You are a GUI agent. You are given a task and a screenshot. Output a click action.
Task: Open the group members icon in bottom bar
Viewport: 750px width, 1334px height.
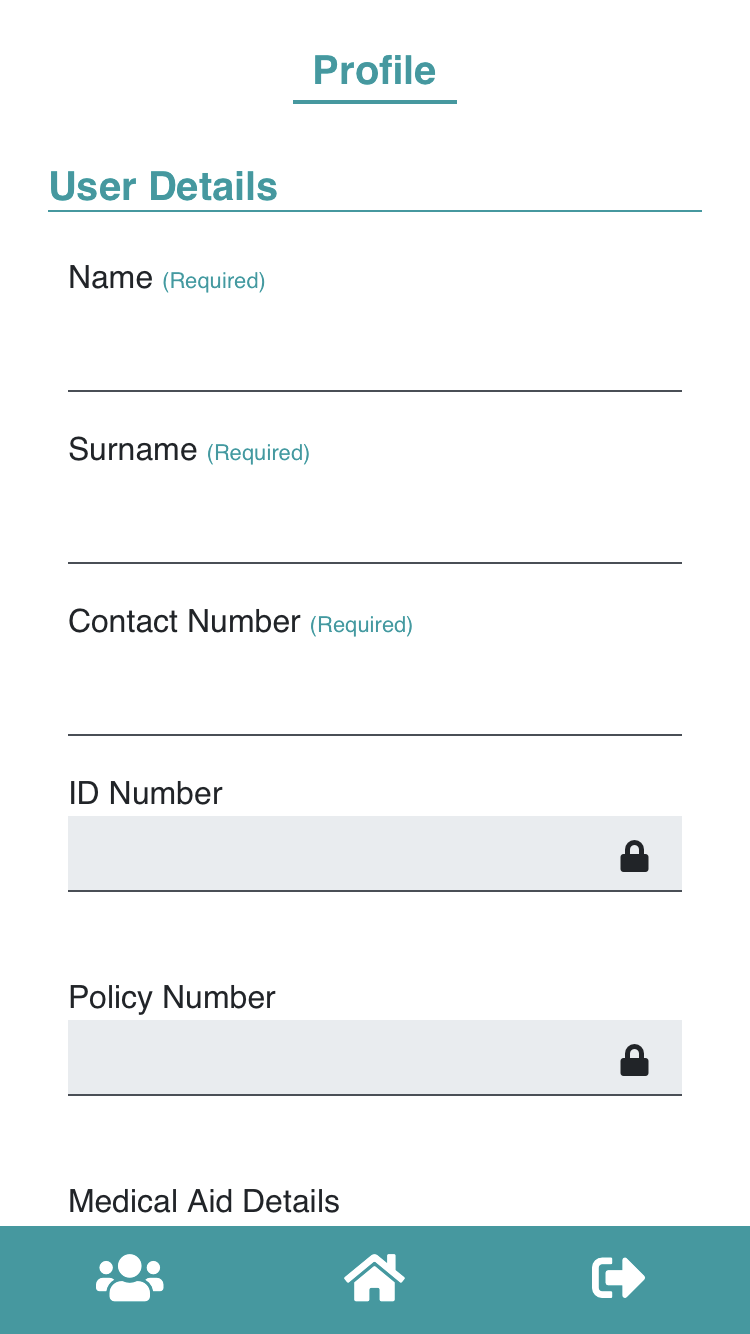[130, 1278]
